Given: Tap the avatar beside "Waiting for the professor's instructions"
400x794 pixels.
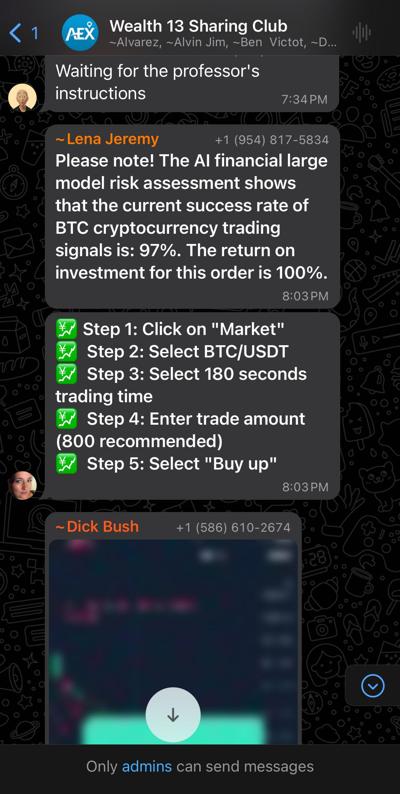Looking at the screenshot, I should click(23, 97).
